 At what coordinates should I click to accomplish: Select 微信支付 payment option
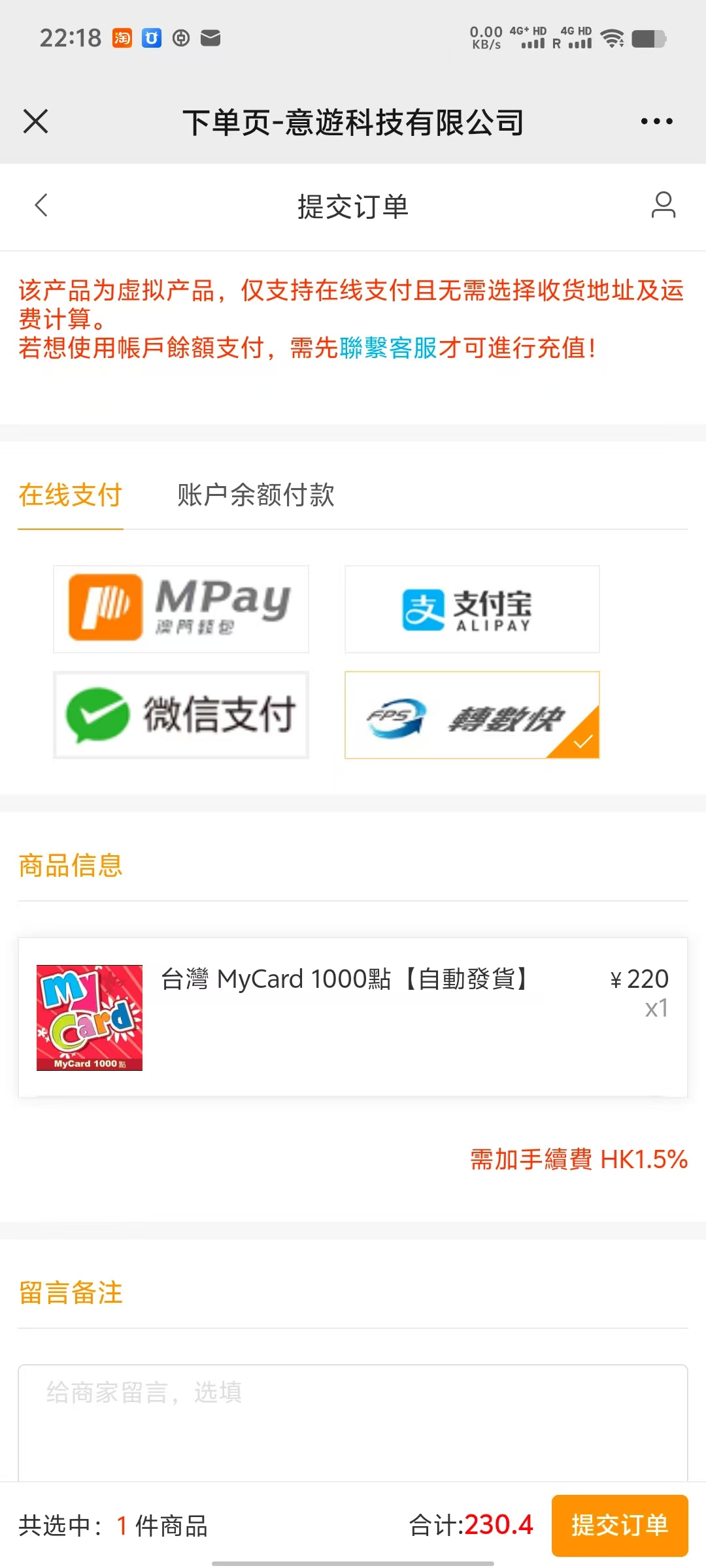pos(181,715)
